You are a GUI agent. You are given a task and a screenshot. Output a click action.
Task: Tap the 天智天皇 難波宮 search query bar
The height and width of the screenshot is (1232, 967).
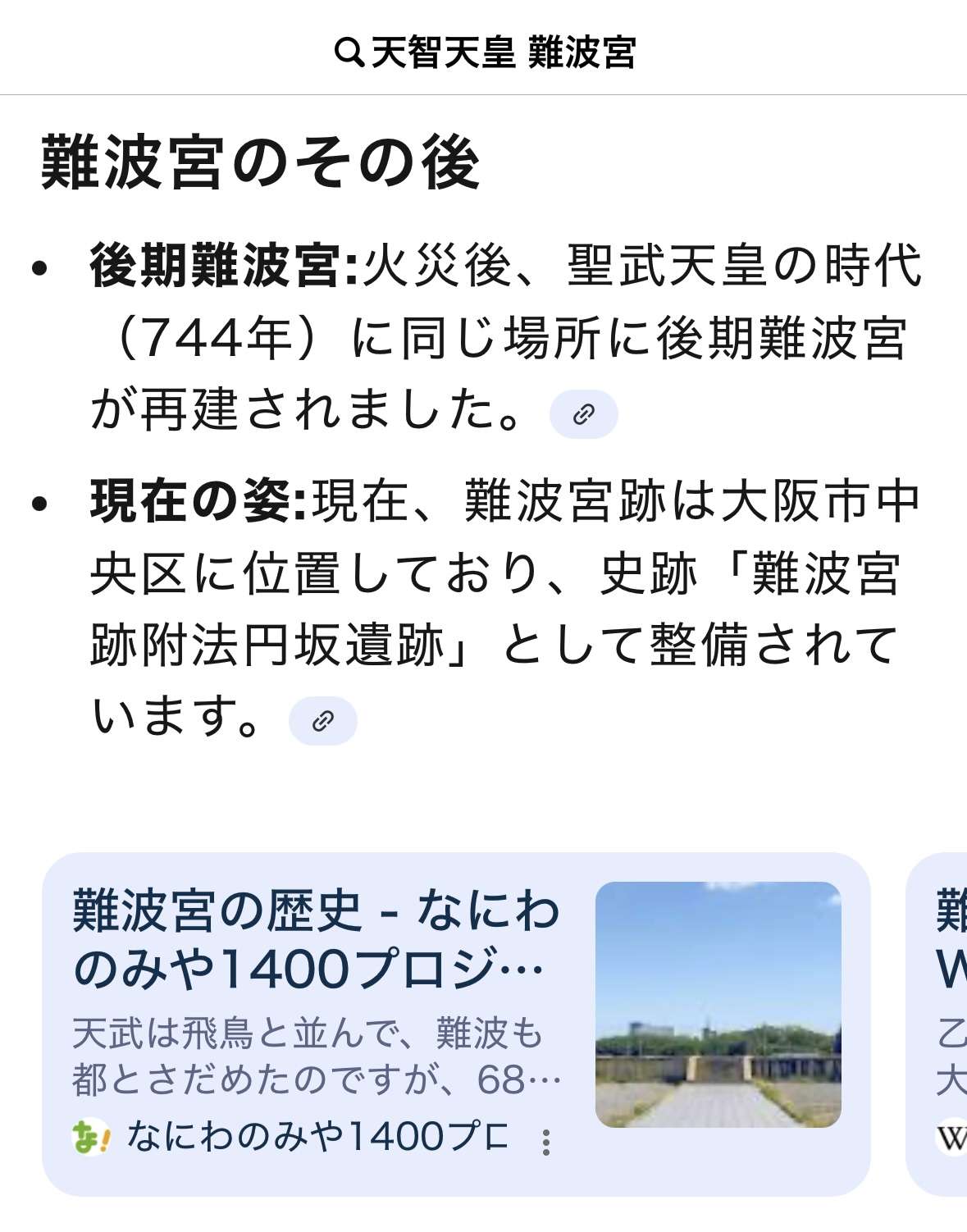tap(485, 52)
